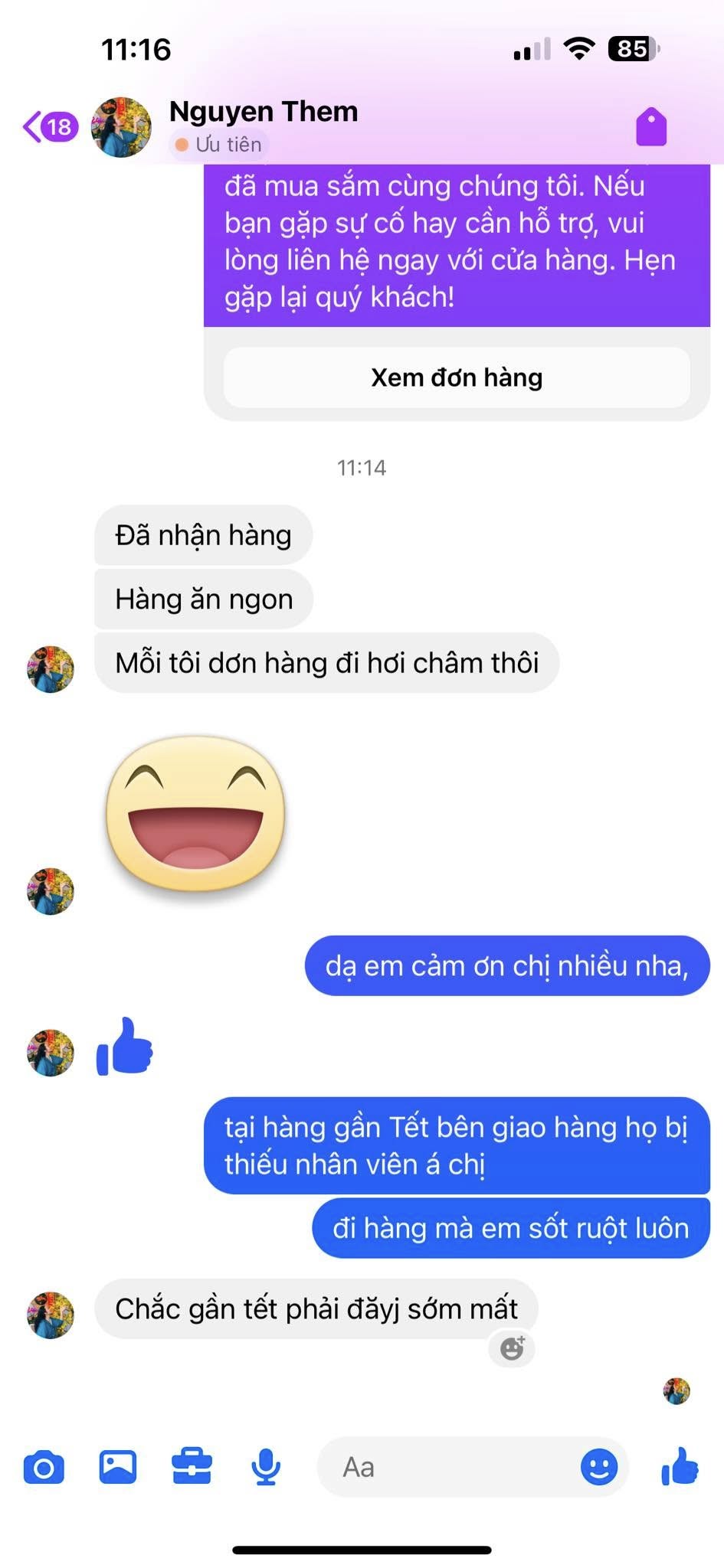Open the emoji picker in message field
This screenshot has height=1568, width=724.
(598, 1467)
